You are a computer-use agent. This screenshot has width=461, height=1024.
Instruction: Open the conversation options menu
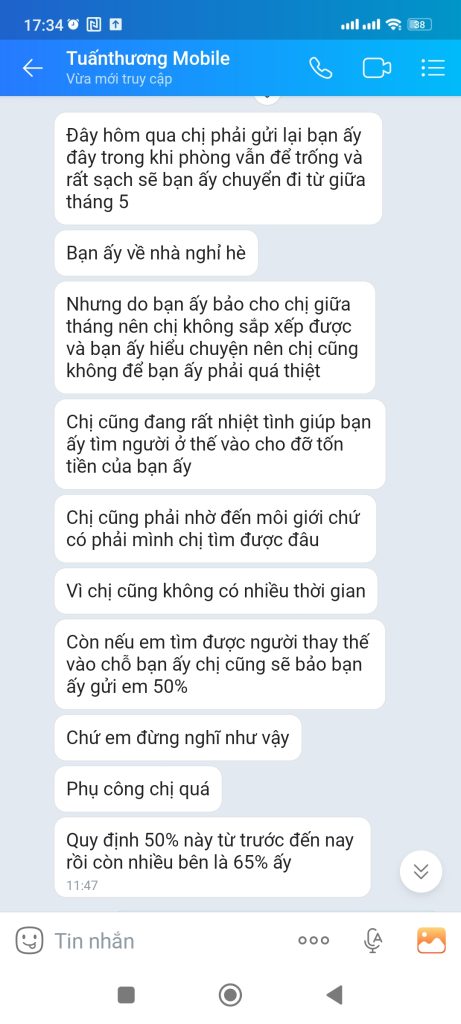pos(433,68)
